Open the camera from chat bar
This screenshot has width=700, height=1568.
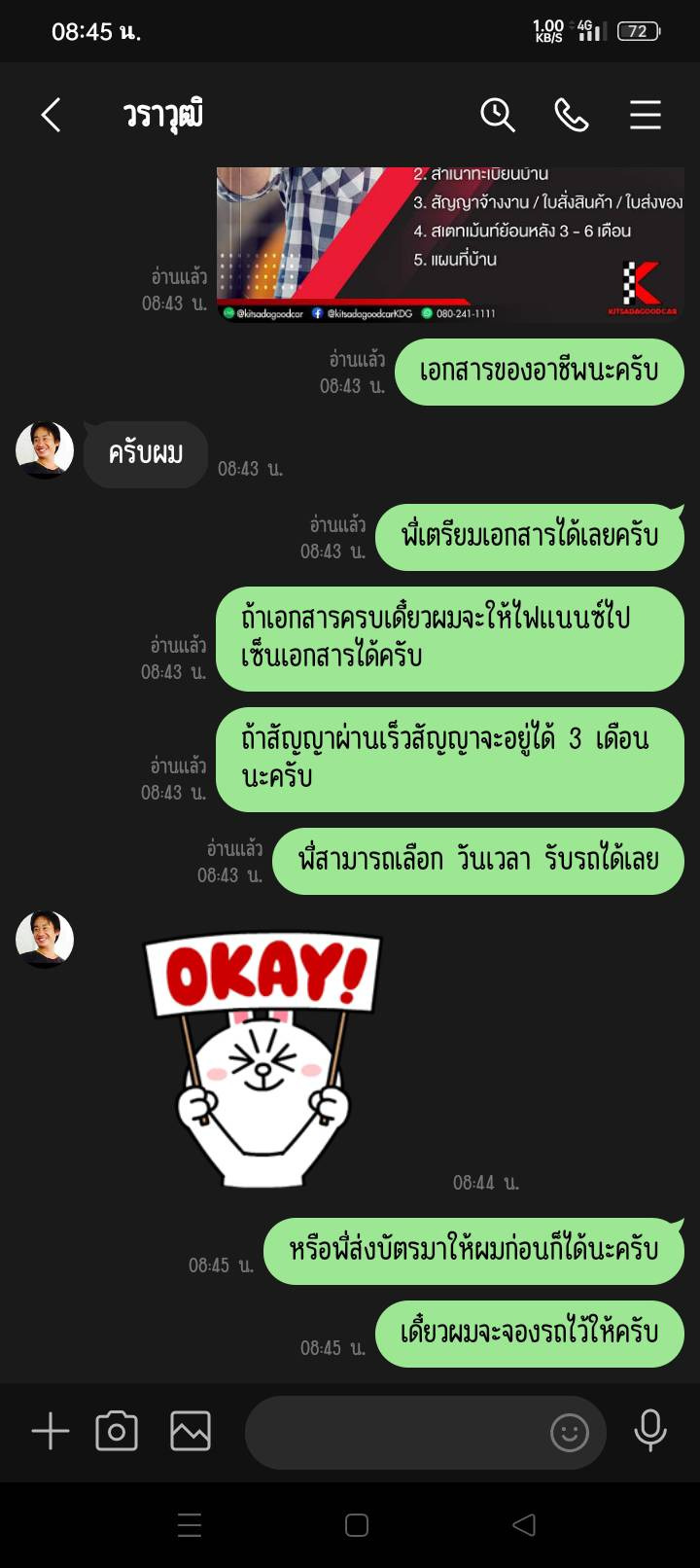pos(117,1431)
